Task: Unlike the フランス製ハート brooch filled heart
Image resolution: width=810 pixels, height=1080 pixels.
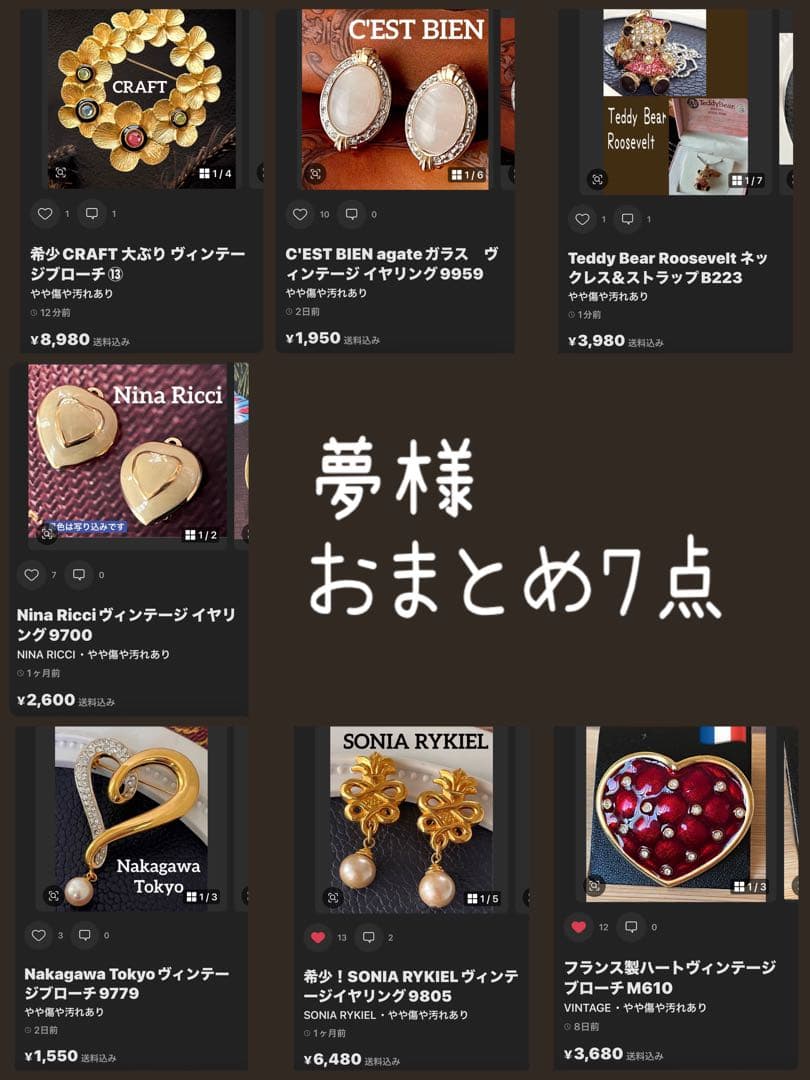Action: tap(580, 927)
